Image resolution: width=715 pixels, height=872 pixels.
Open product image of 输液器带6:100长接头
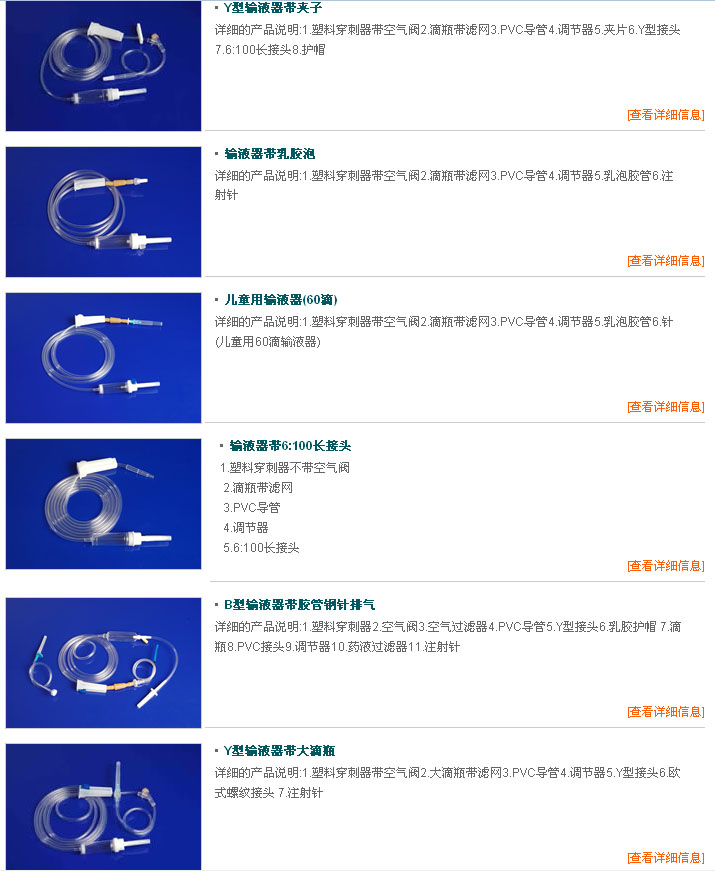103,504
